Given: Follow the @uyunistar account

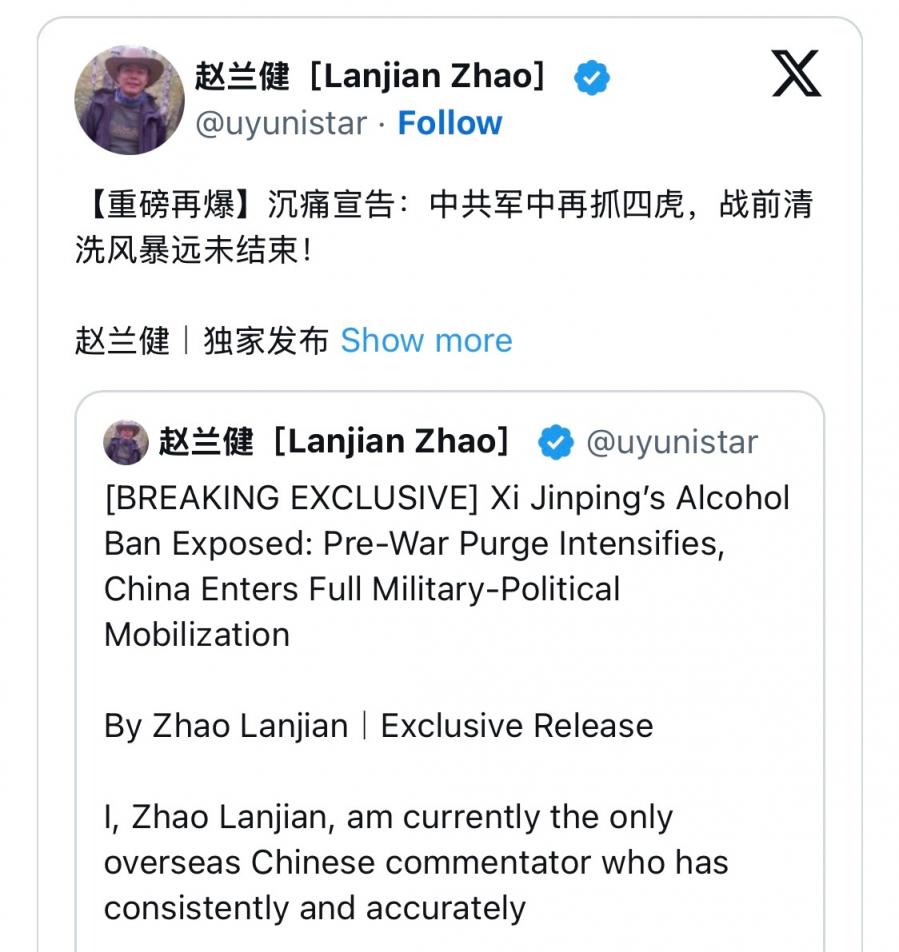Looking at the screenshot, I should coord(449,123).
